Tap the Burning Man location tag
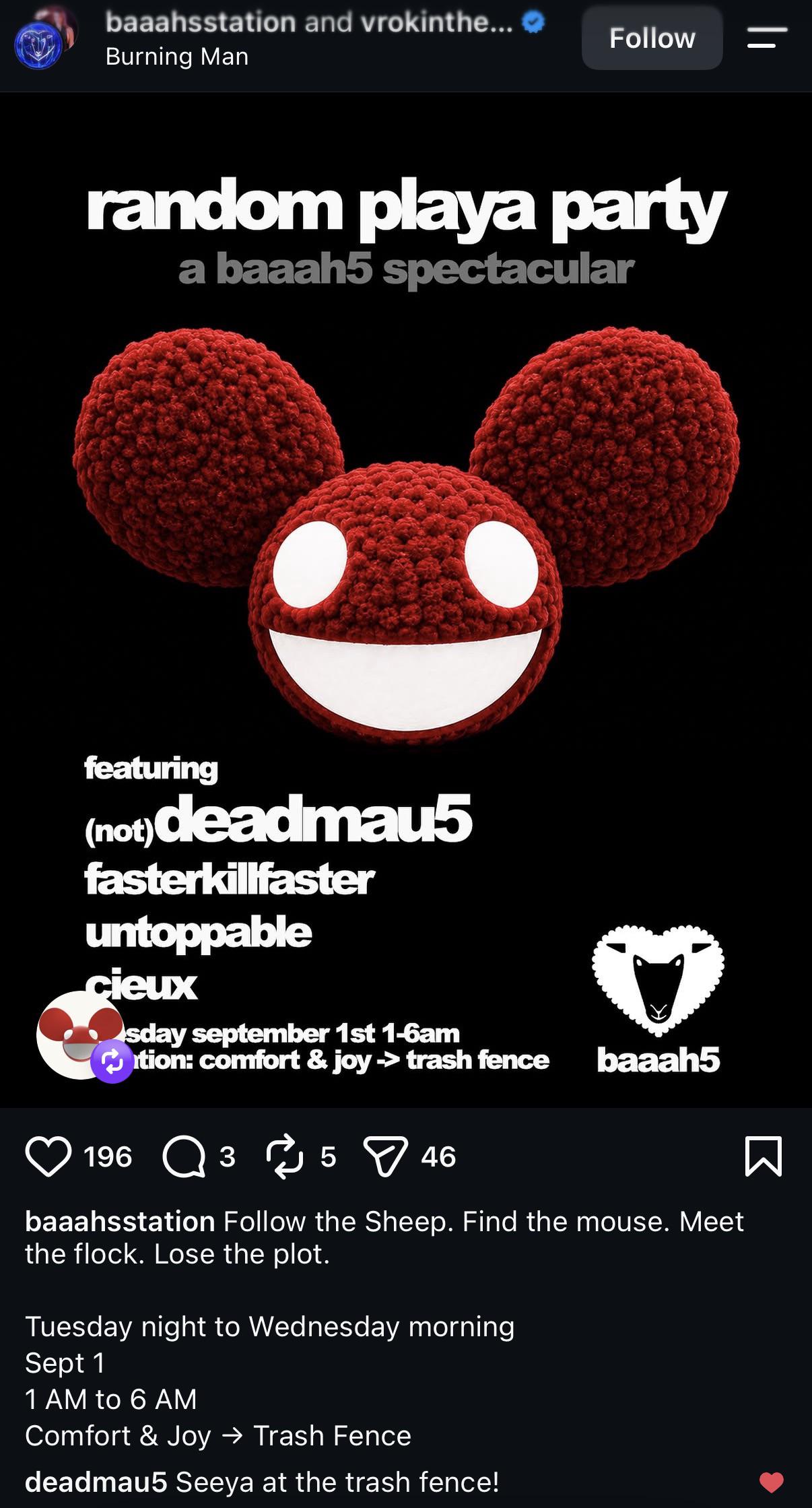Image resolution: width=812 pixels, height=1508 pixels. pyautogui.click(x=177, y=57)
